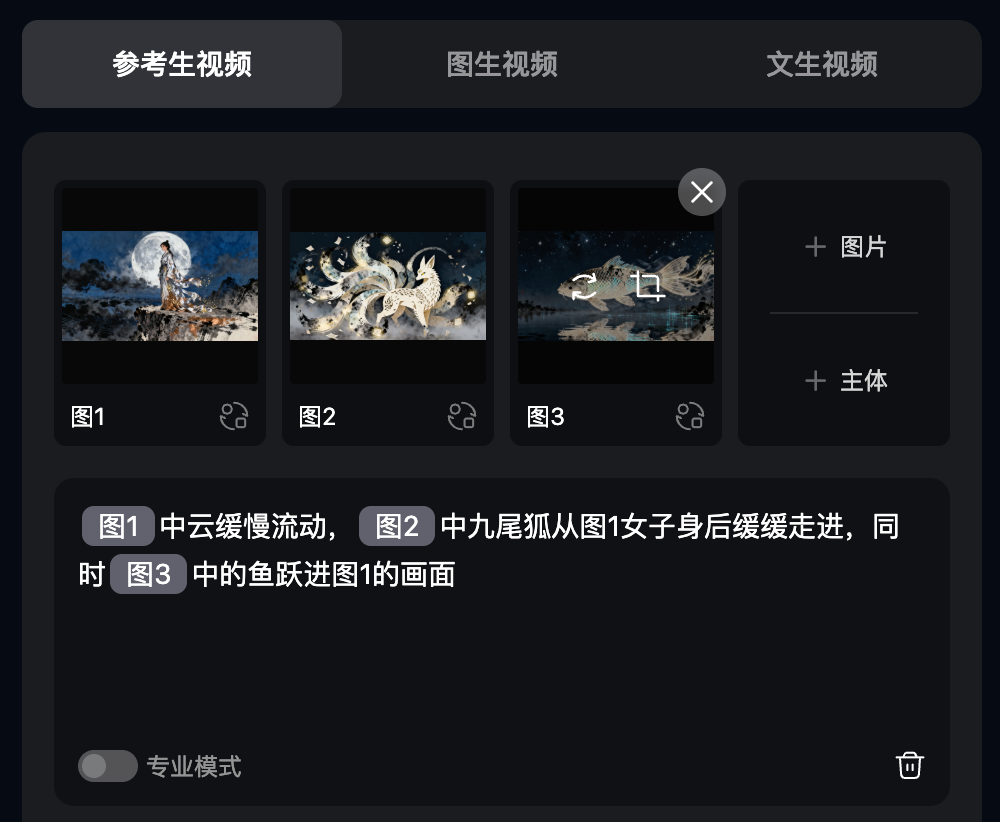Tap the replace-image icon on 图3
The height and width of the screenshot is (822, 1000).
coord(584,287)
